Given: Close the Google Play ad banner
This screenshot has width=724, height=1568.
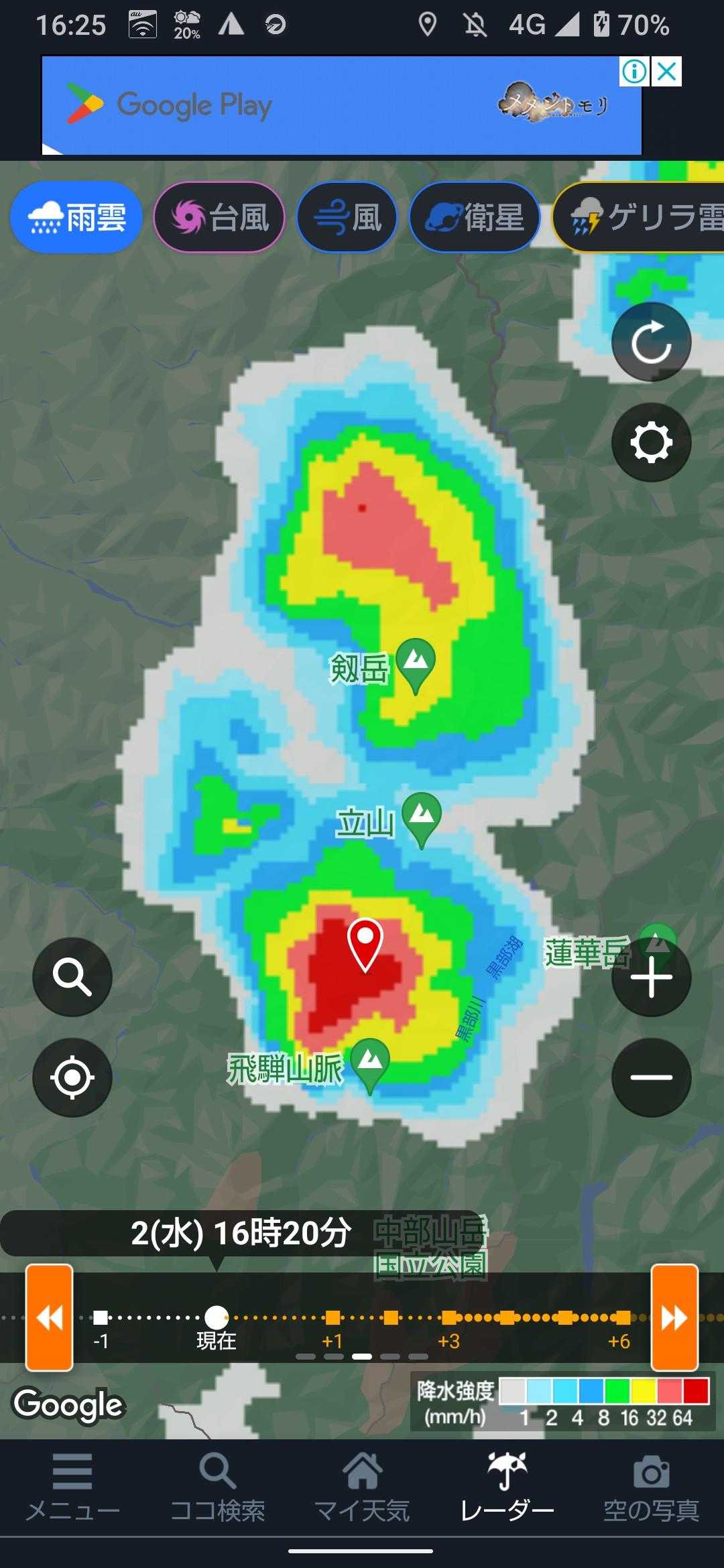Looking at the screenshot, I should tap(668, 71).
